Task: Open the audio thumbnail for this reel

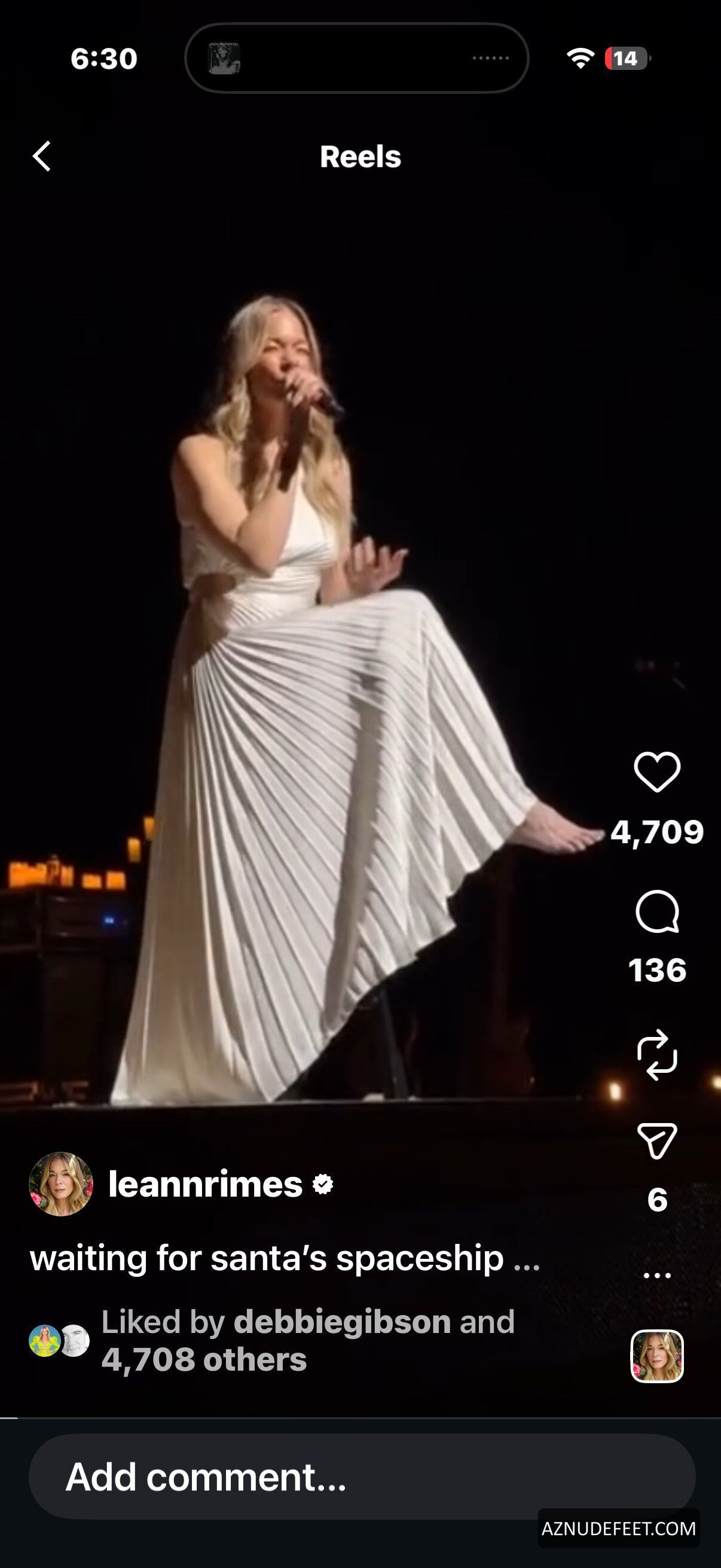Action: [x=656, y=1356]
